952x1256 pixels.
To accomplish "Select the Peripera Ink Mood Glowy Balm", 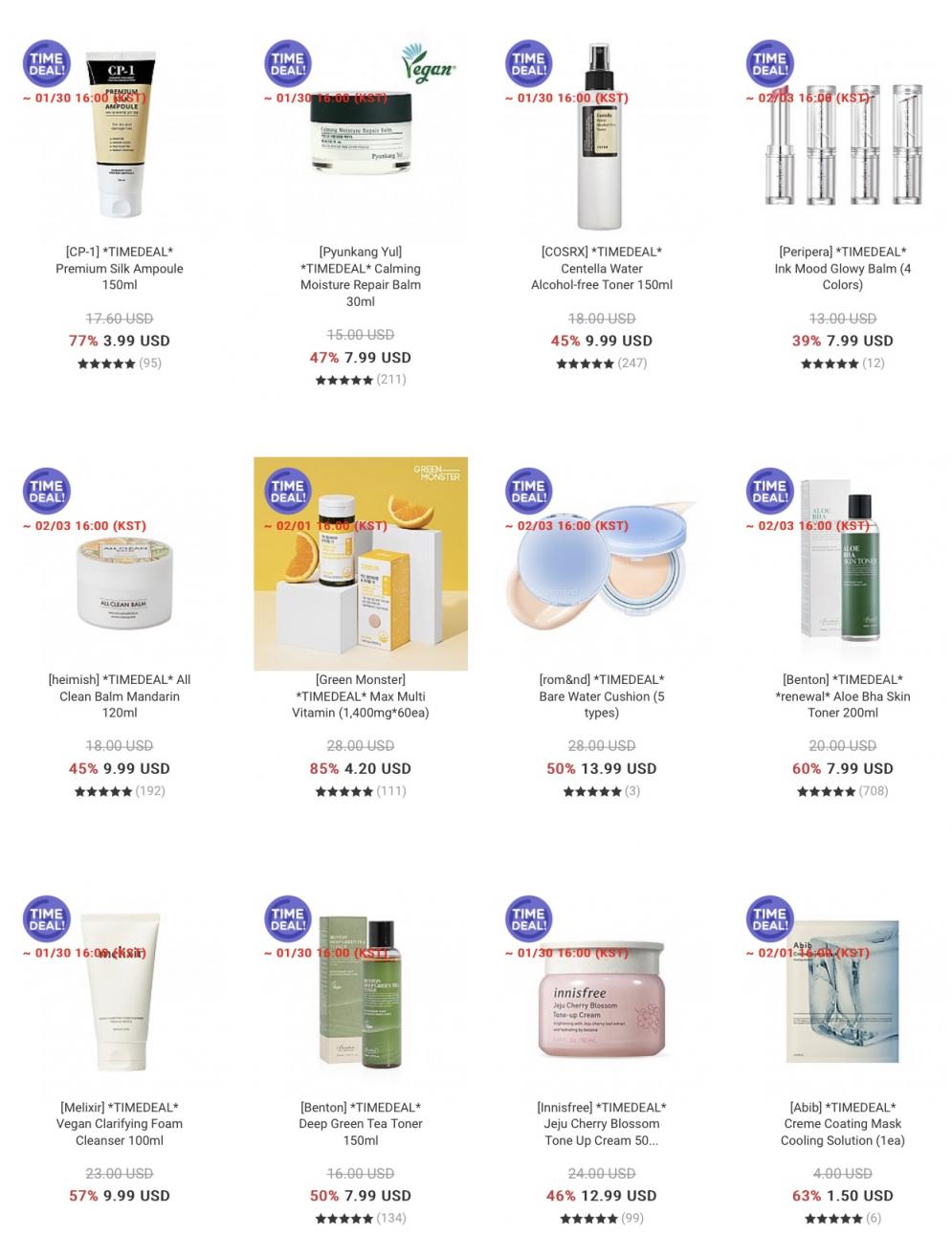I will point(843,269).
